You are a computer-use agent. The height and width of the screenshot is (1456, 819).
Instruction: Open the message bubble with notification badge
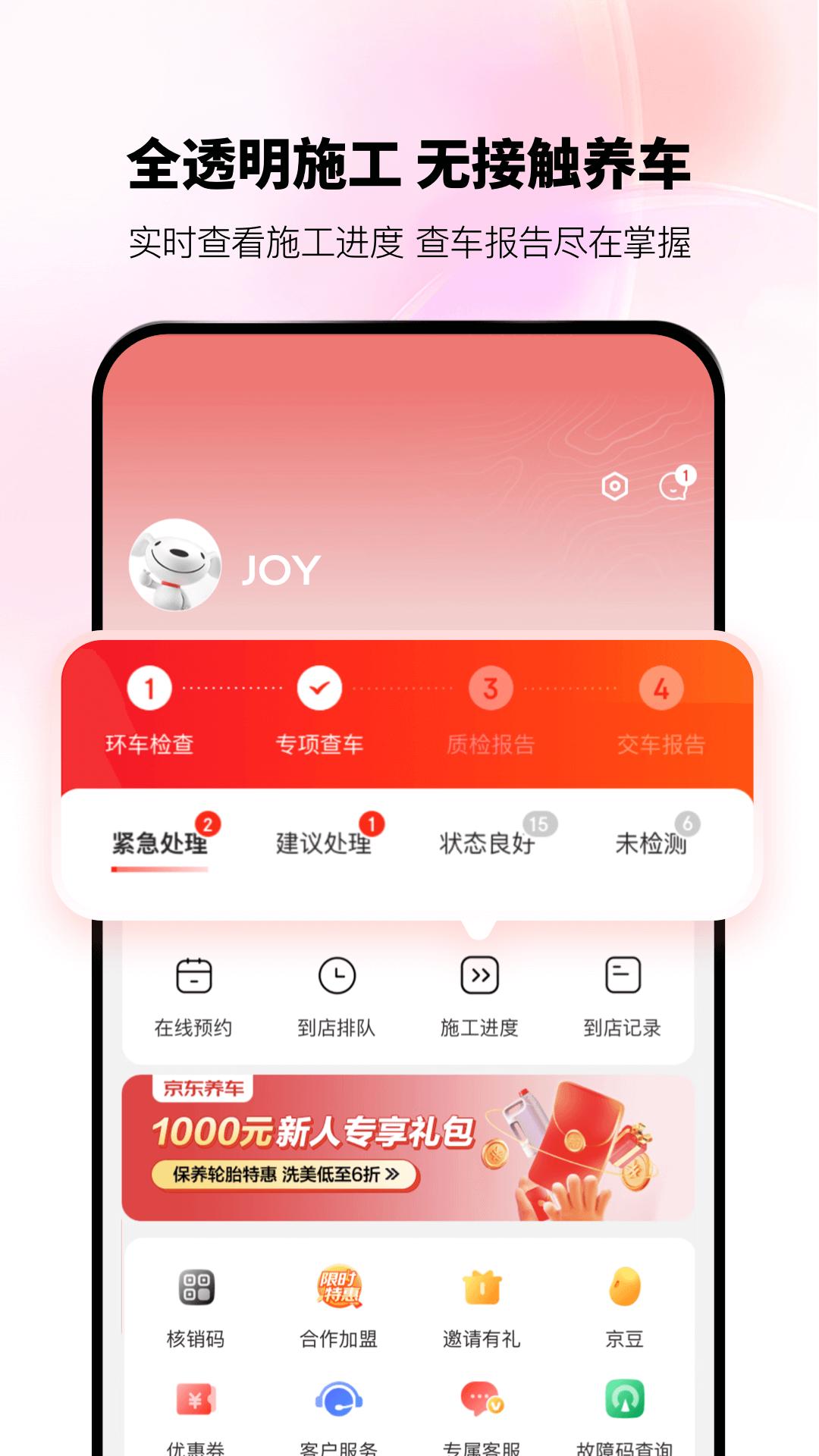pyautogui.click(x=674, y=486)
